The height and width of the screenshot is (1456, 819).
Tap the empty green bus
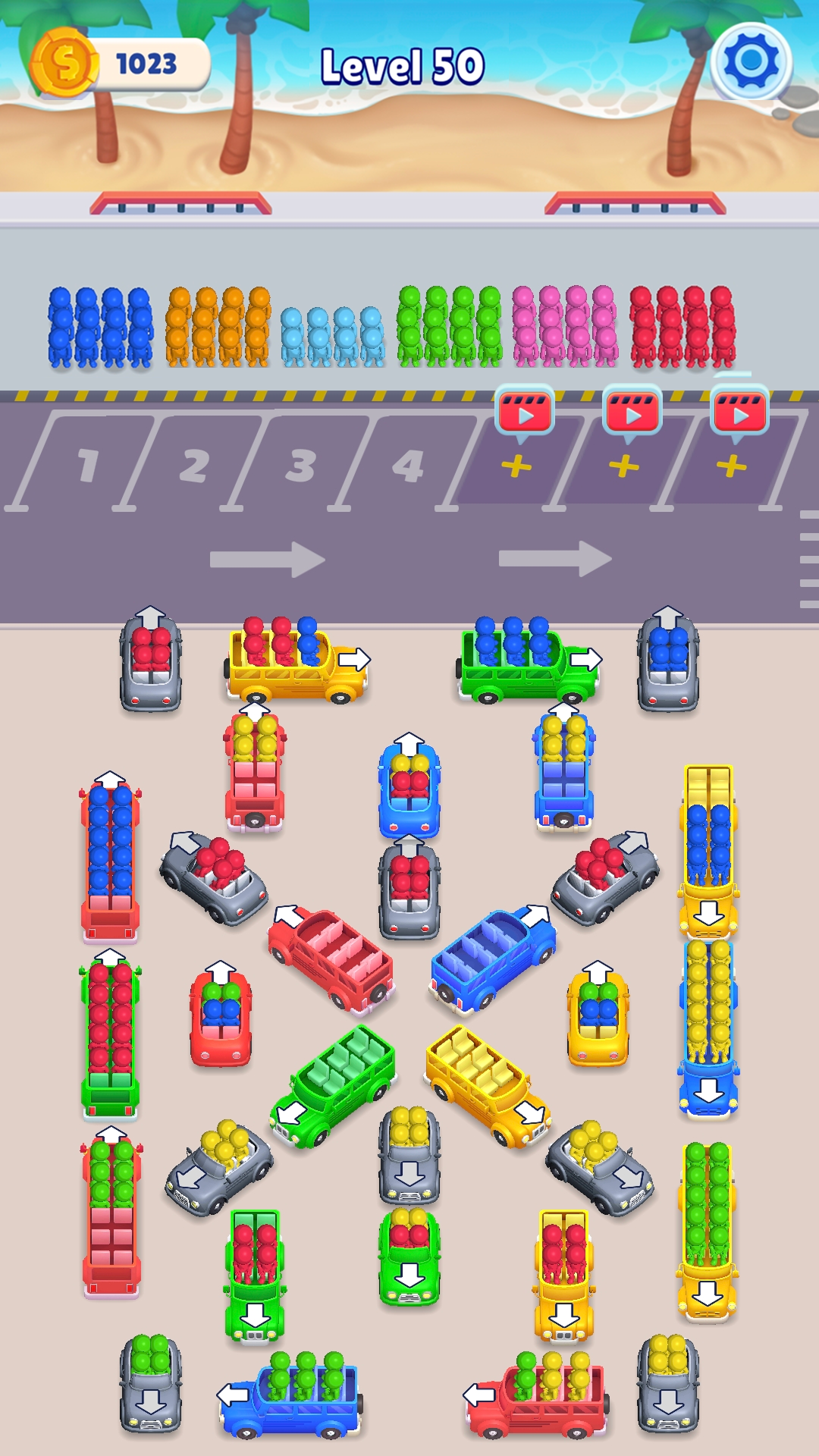pyautogui.click(x=334, y=1084)
